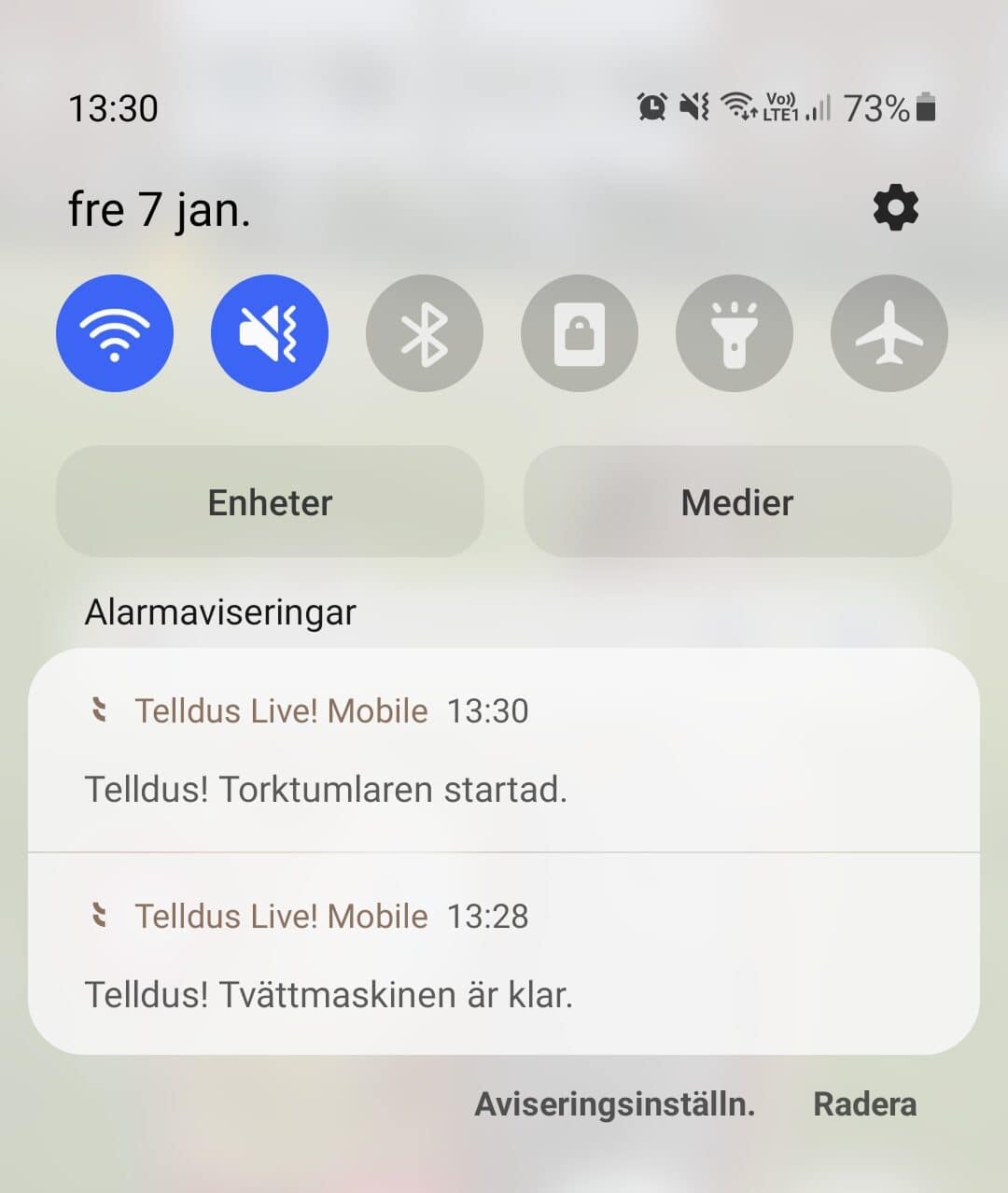Clear all notifications with Radera
The image size is (1008, 1193).
tap(864, 1104)
